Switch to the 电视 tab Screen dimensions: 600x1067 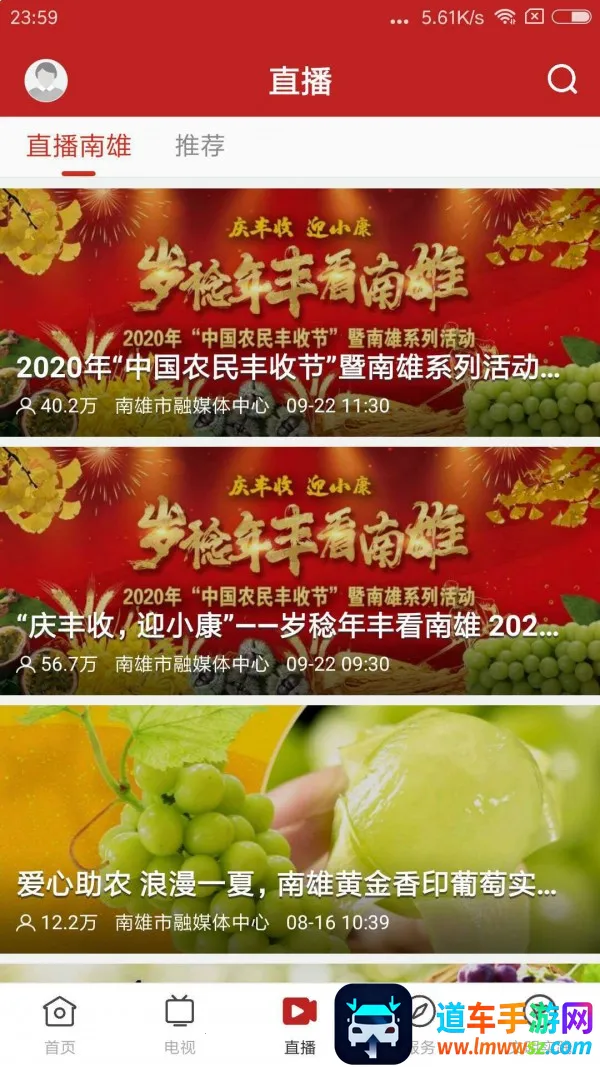coord(180,1025)
